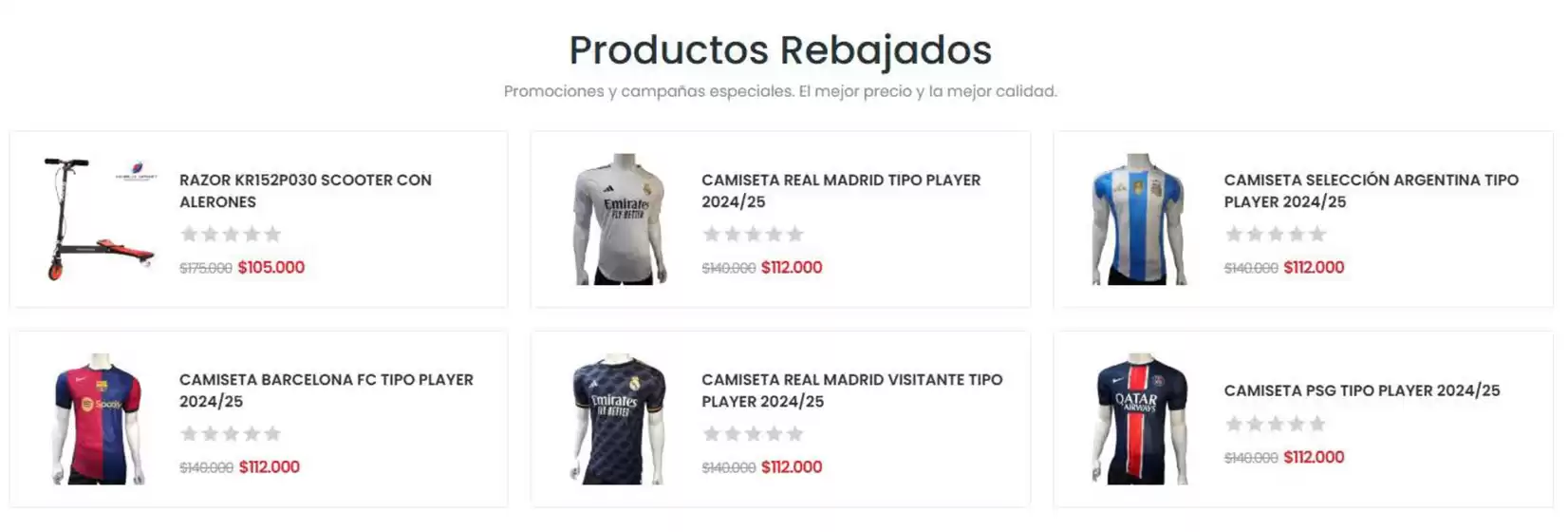Viewport: 1568px width, 532px height.
Task: View Camiseta Real Madrid Visitante Tipo Player
Action: [x=850, y=389]
